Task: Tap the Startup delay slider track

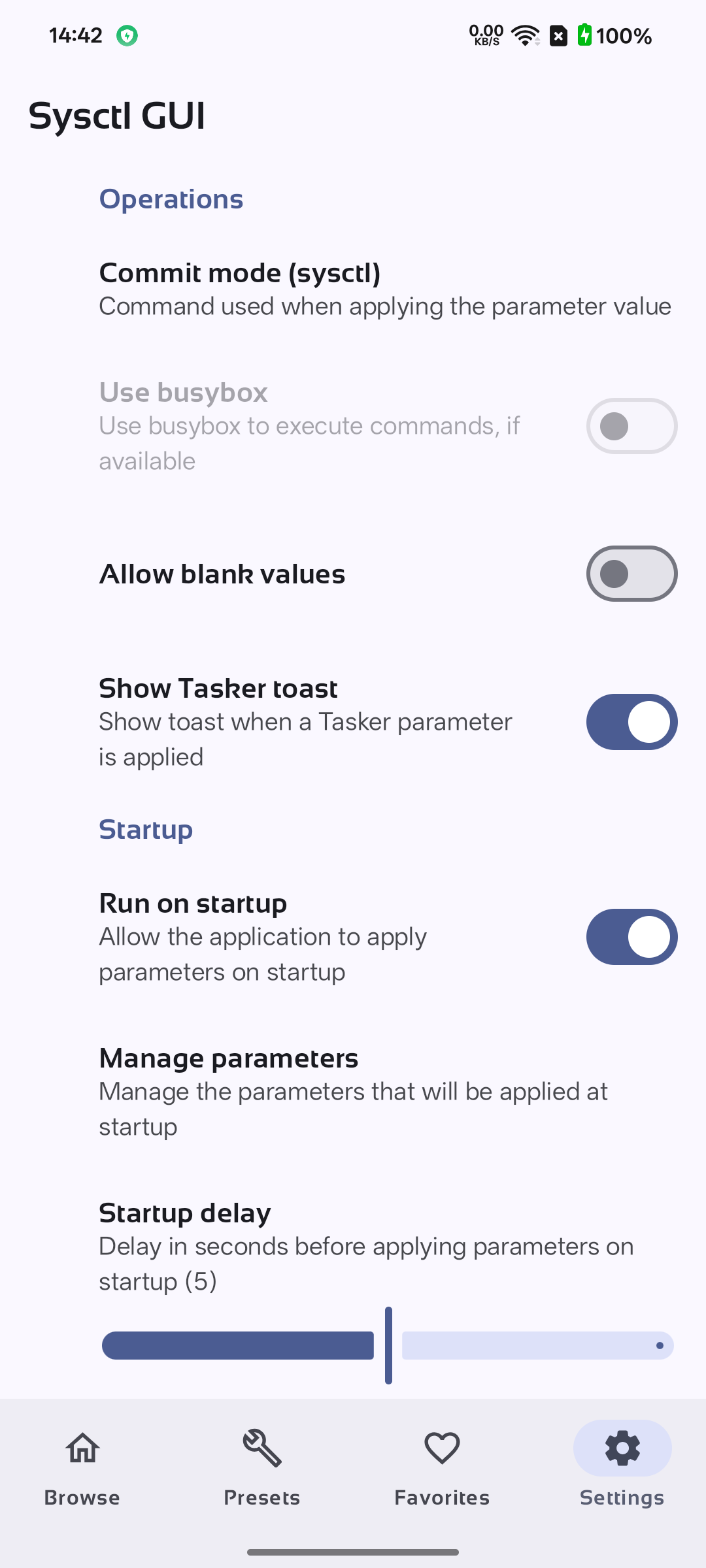Action: [x=388, y=1345]
